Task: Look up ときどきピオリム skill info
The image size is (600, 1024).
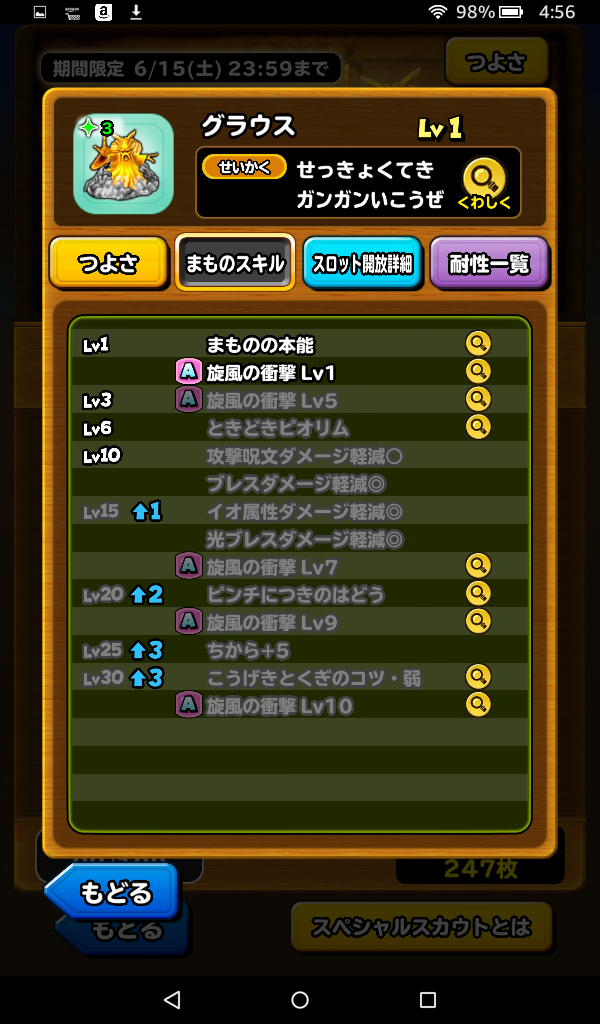Action: click(x=478, y=428)
